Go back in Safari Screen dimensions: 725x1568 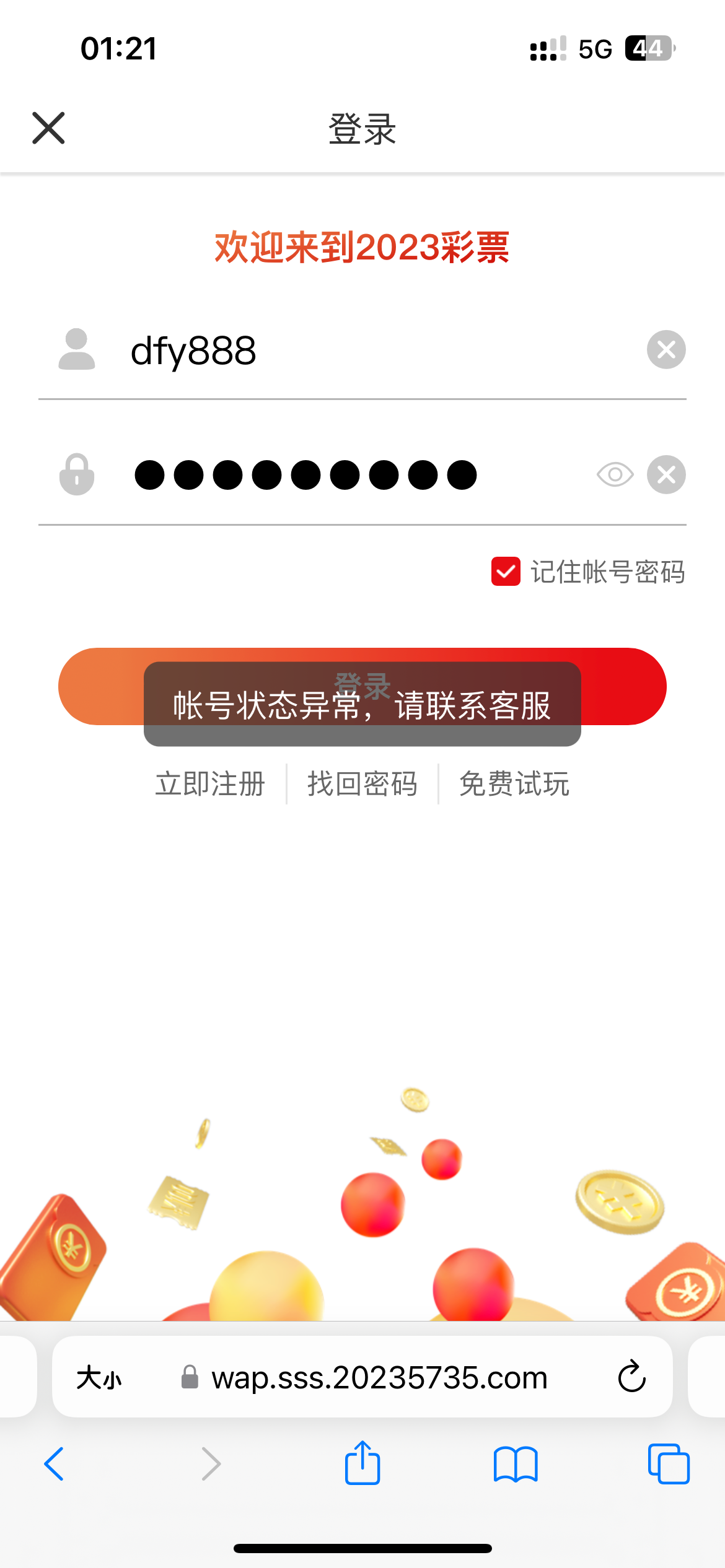[55, 1464]
